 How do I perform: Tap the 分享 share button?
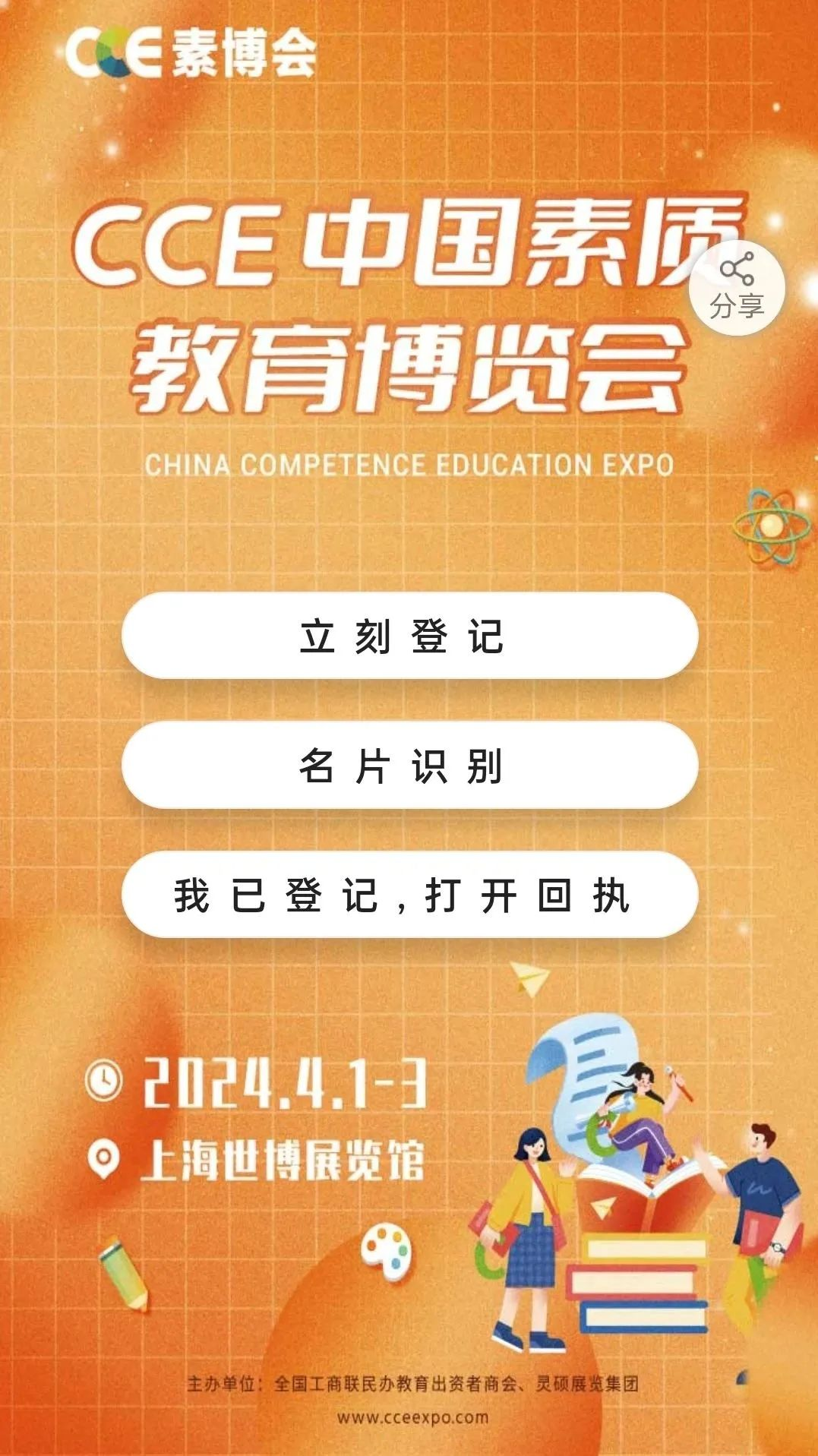coord(736,288)
